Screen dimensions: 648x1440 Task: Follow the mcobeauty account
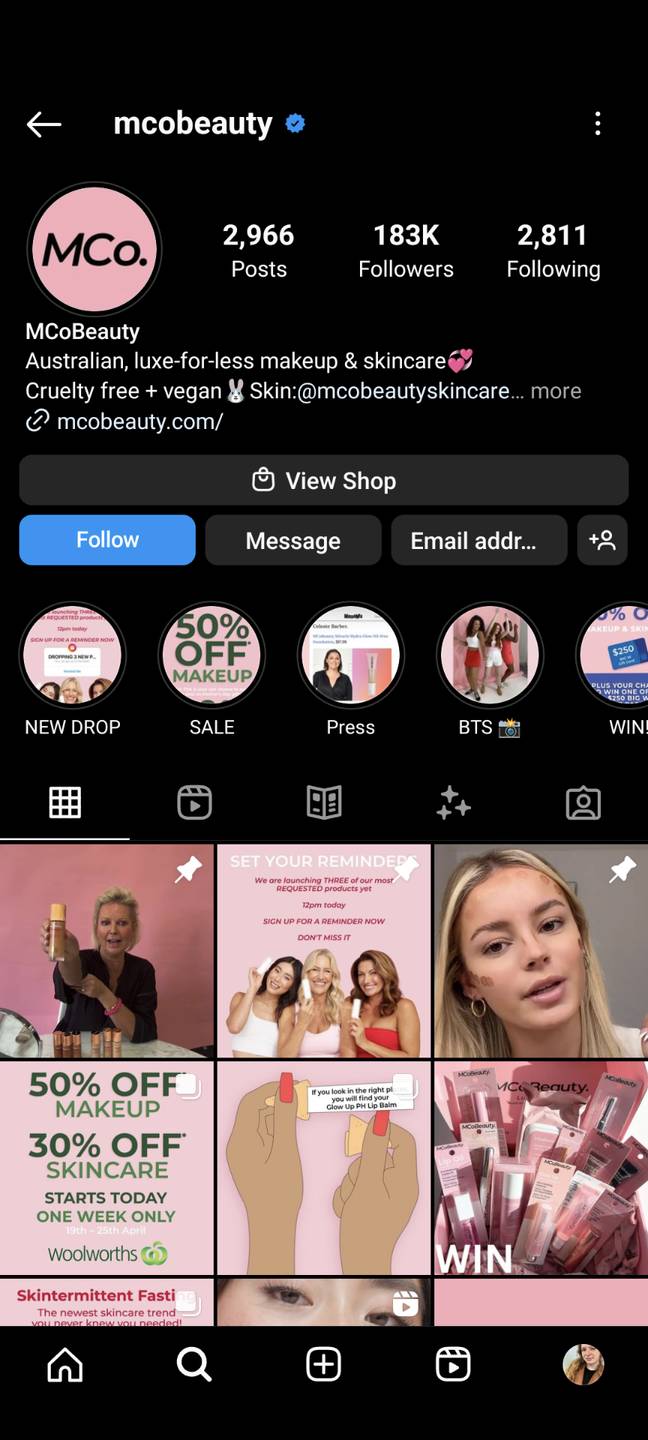pyautogui.click(x=107, y=540)
